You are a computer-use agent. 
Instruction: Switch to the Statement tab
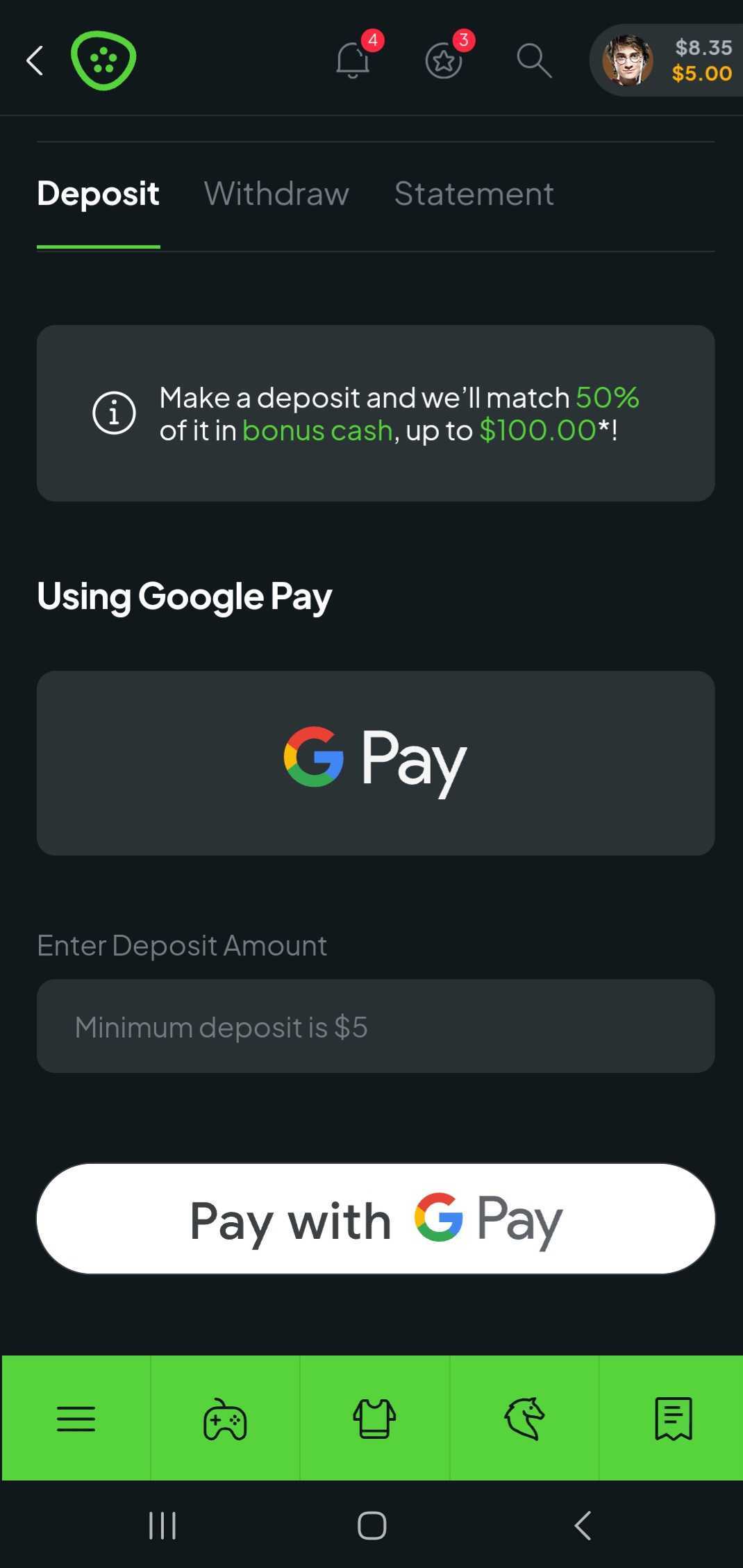[x=474, y=193]
